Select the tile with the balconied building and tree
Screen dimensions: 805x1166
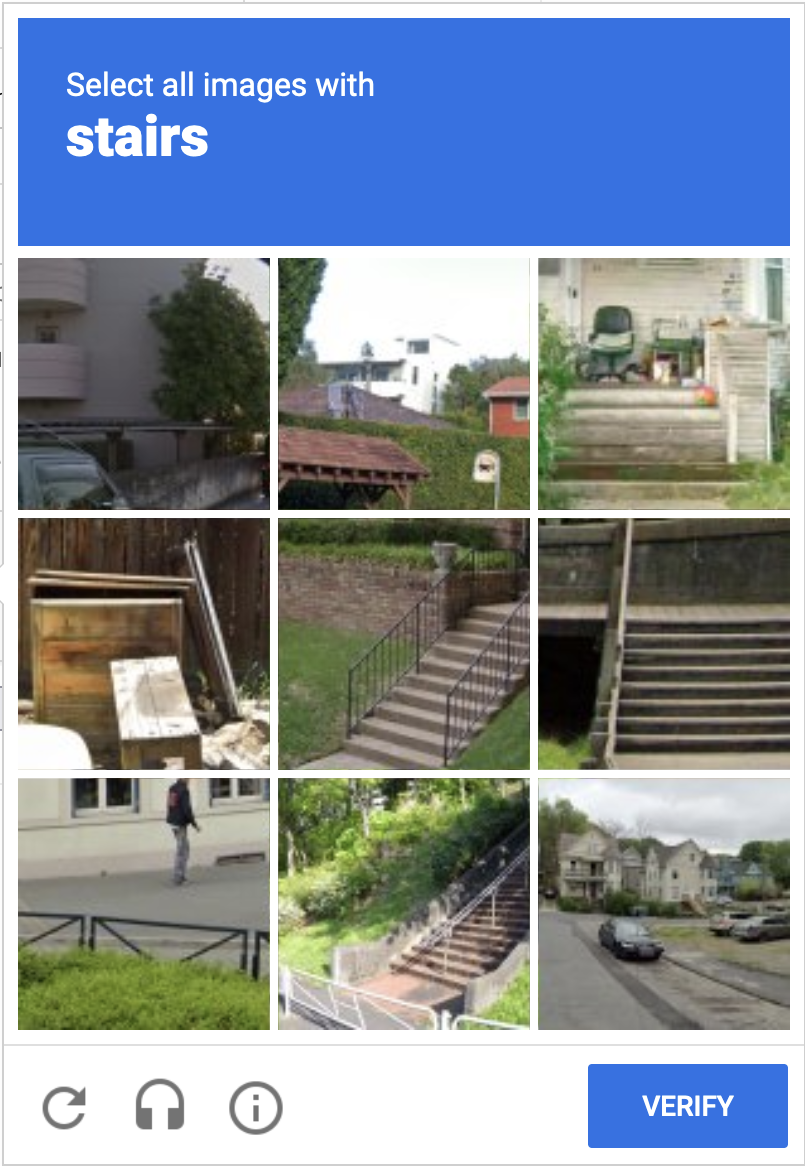click(x=144, y=384)
